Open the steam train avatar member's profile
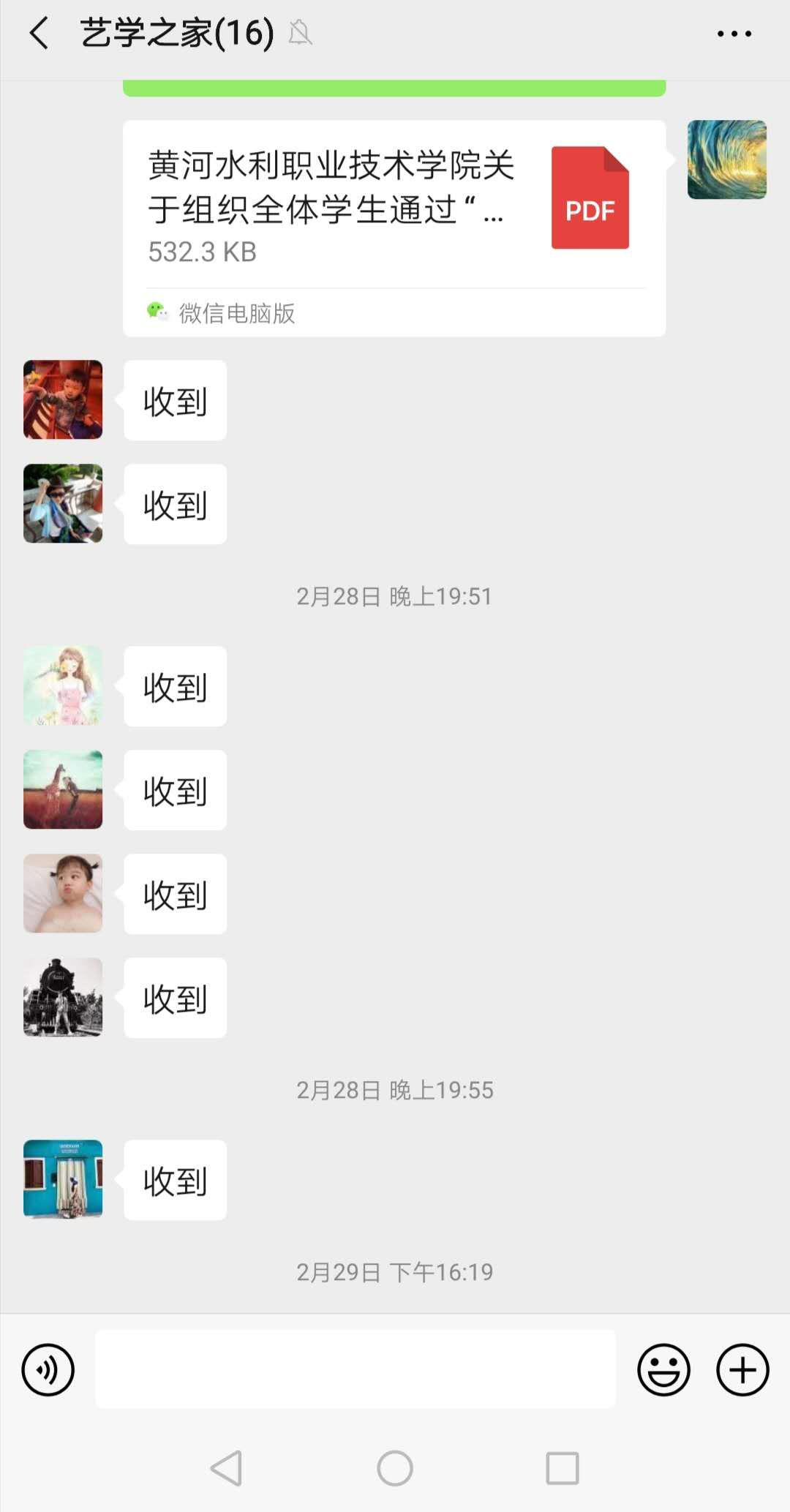790x1512 pixels. [x=63, y=997]
